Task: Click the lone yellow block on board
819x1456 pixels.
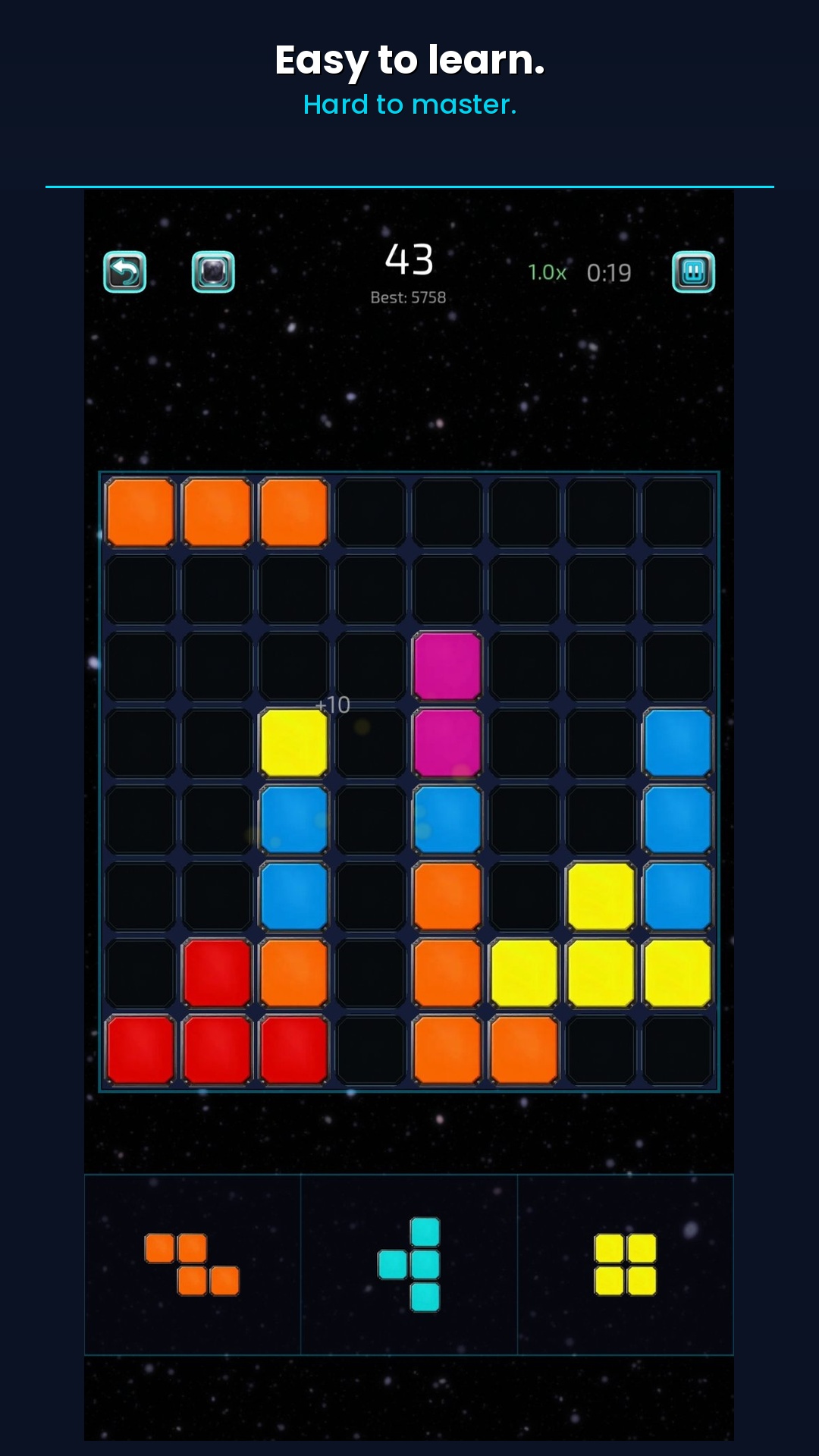Action: [294, 743]
